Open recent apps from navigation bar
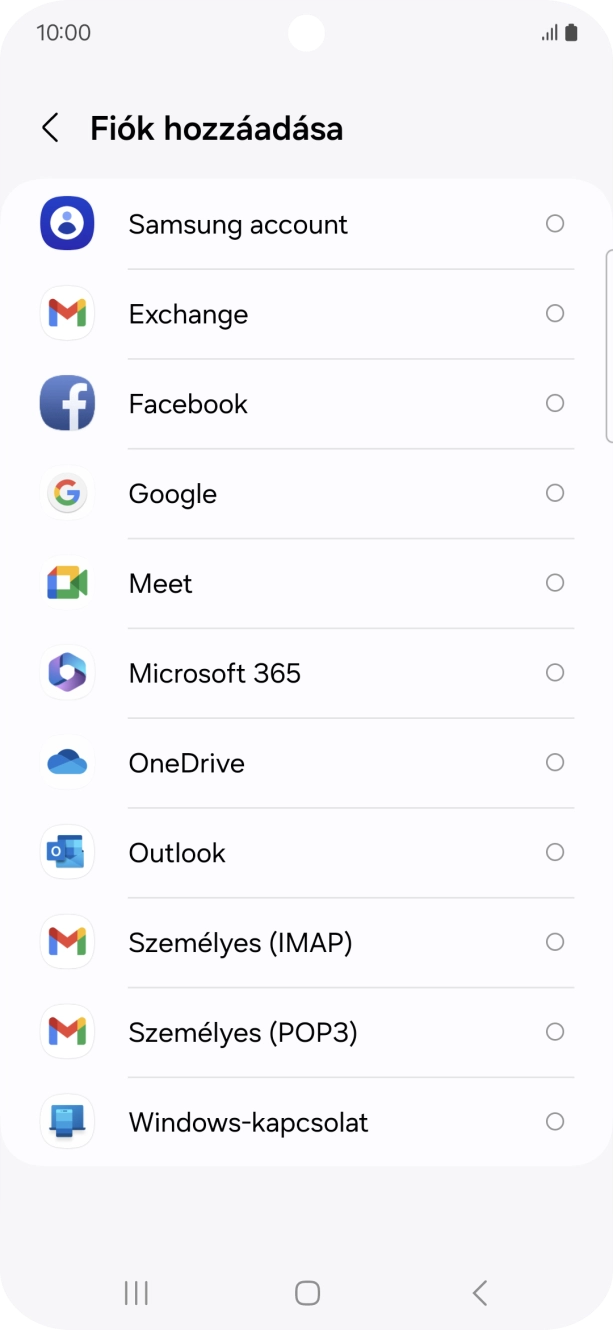 tap(136, 1293)
